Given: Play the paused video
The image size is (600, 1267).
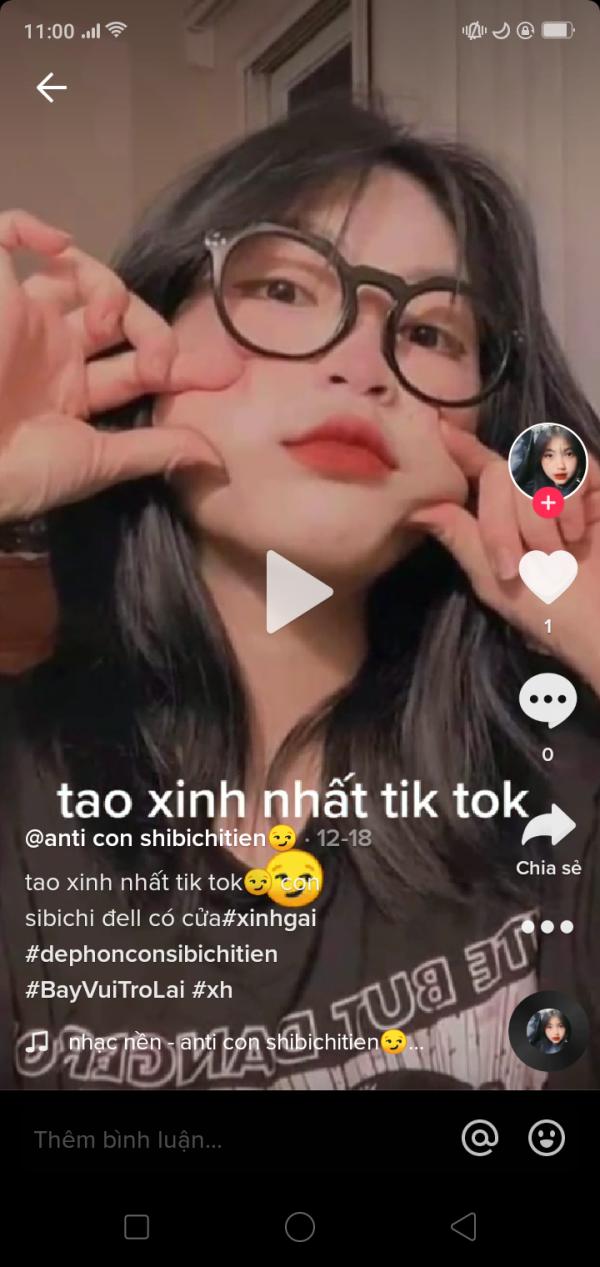Looking at the screenshot, I should (298, 591).
